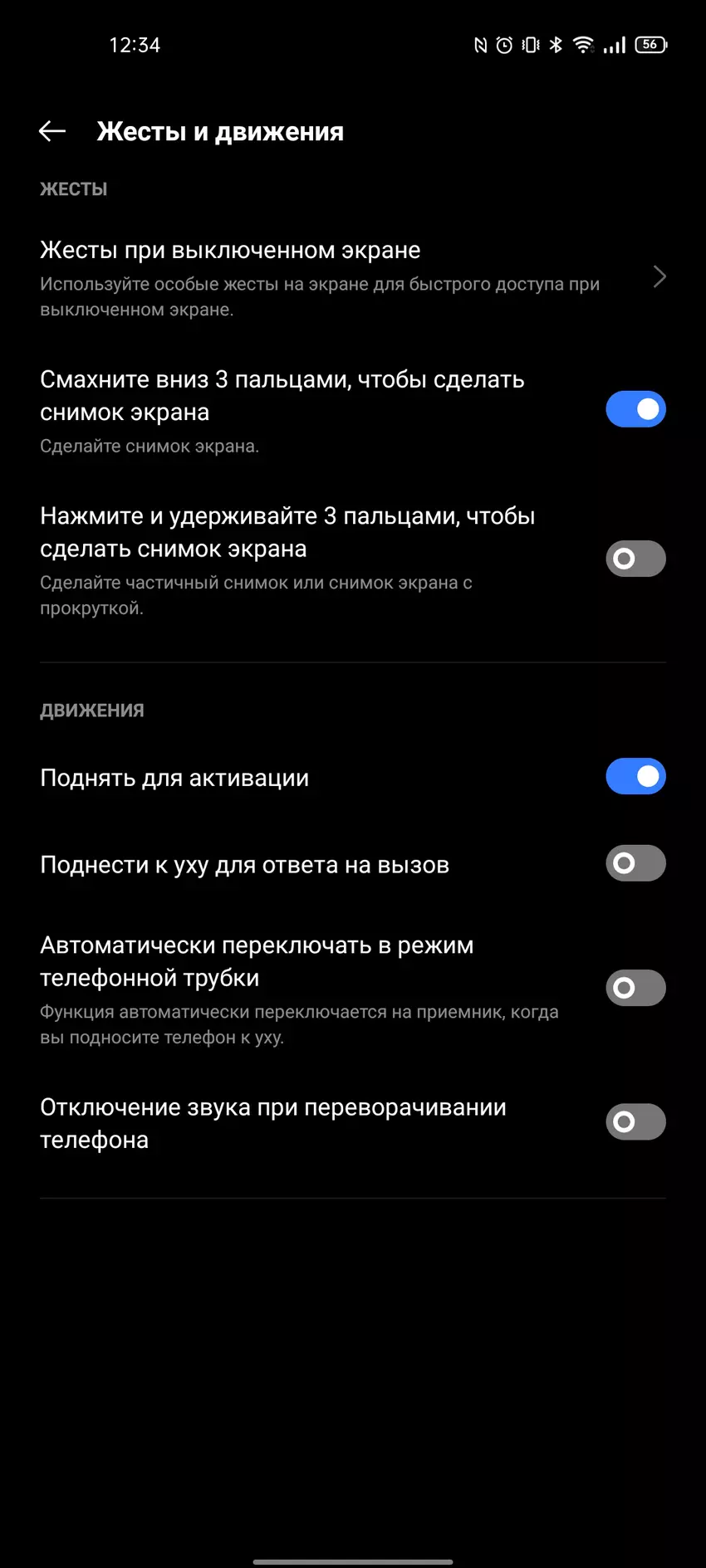Image resolution: width=706 pixels, height=1568 pixels.
Task: Toggle auto switch to режим телефонной трубки
Action: point(635,988)
